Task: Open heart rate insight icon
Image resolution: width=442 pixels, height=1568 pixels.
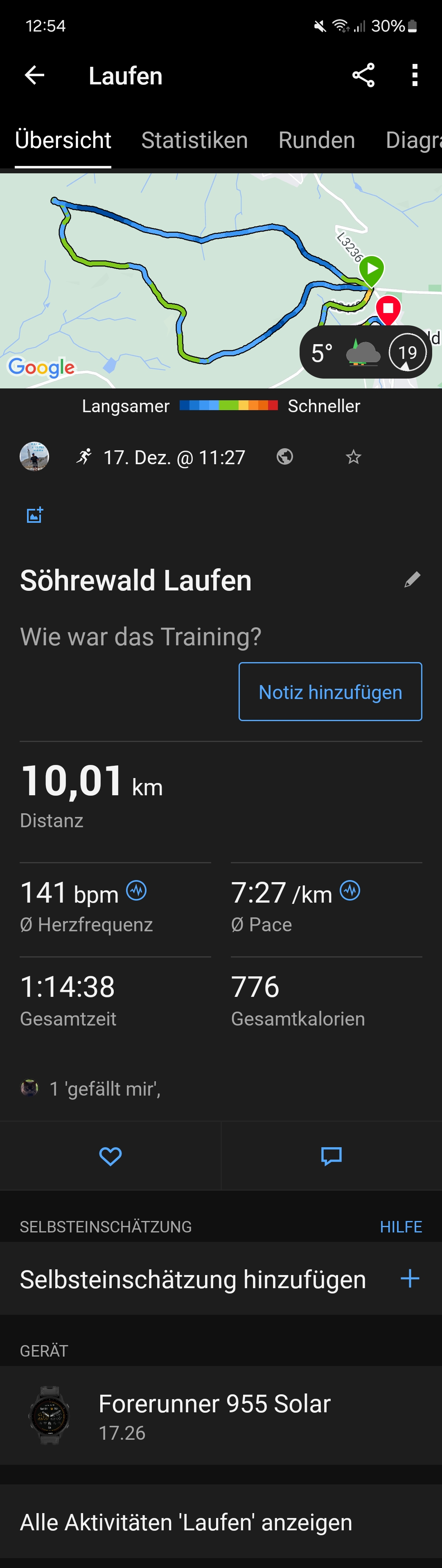Action: pos(136,890)
